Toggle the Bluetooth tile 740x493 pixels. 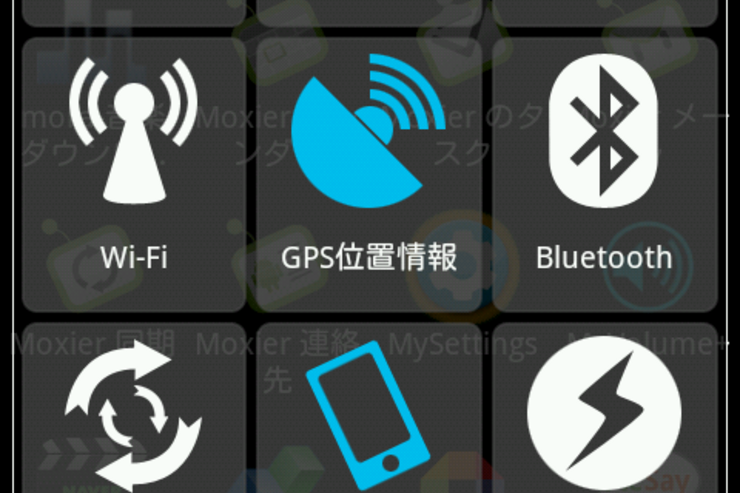[604, 175]
